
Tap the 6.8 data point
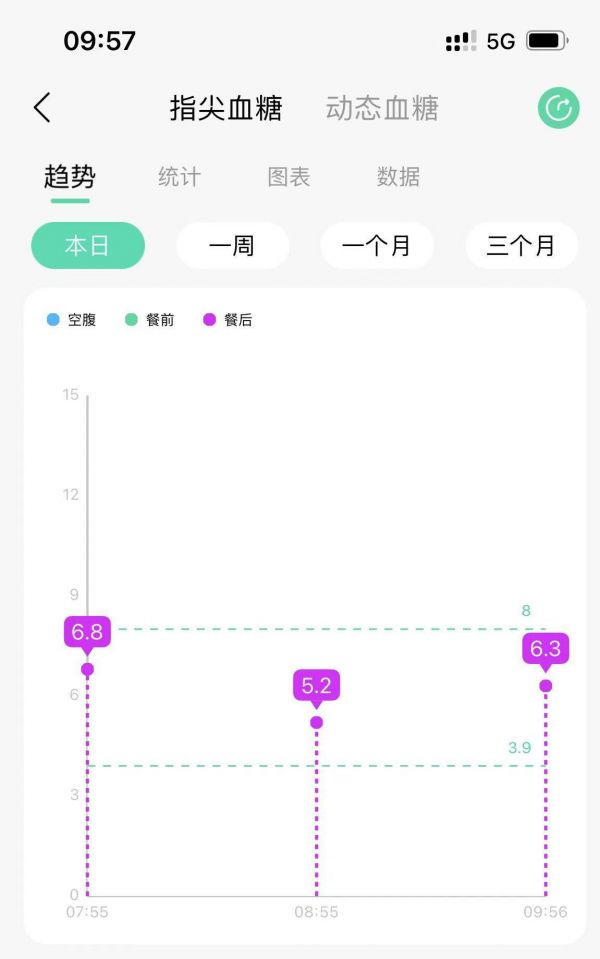(88, 669)
